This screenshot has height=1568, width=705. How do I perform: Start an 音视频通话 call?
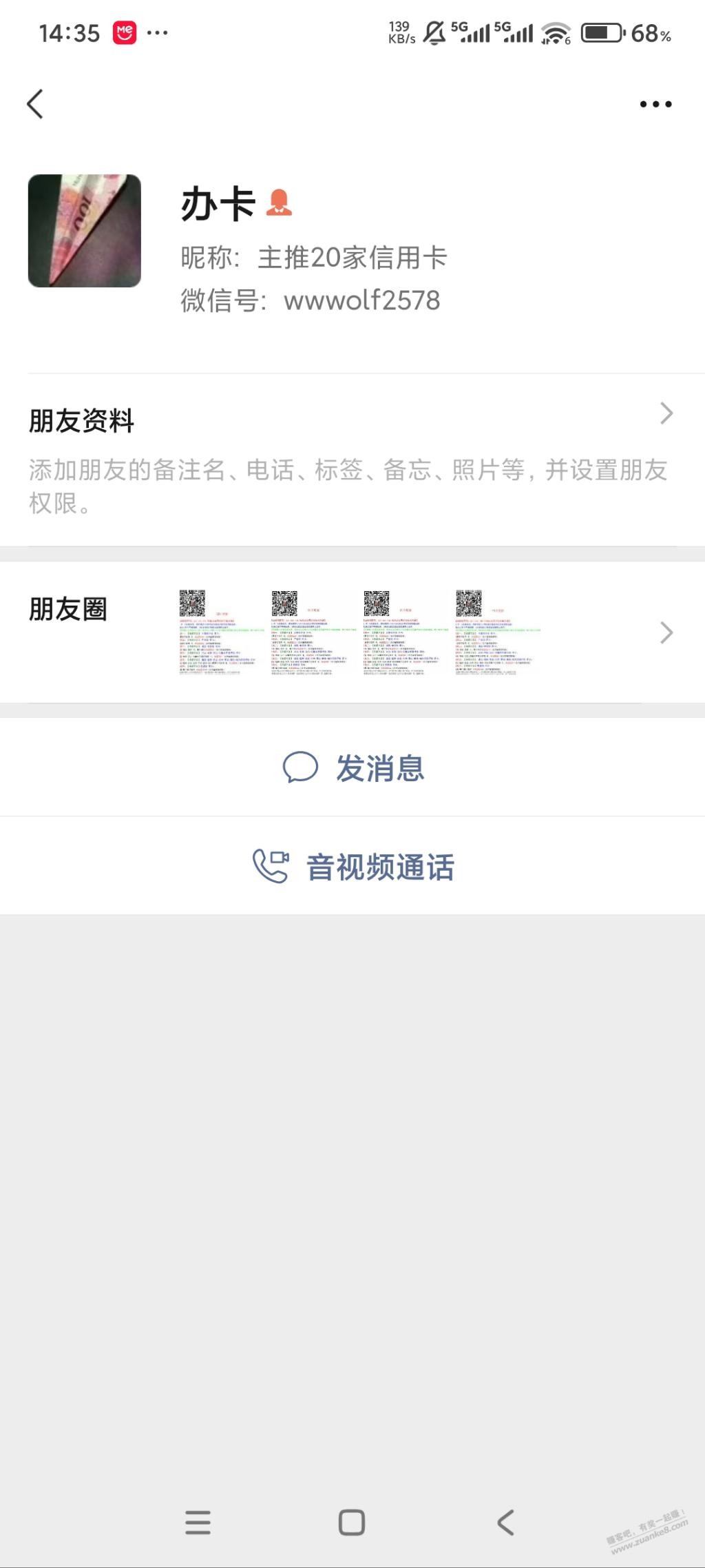coord(354,867)
